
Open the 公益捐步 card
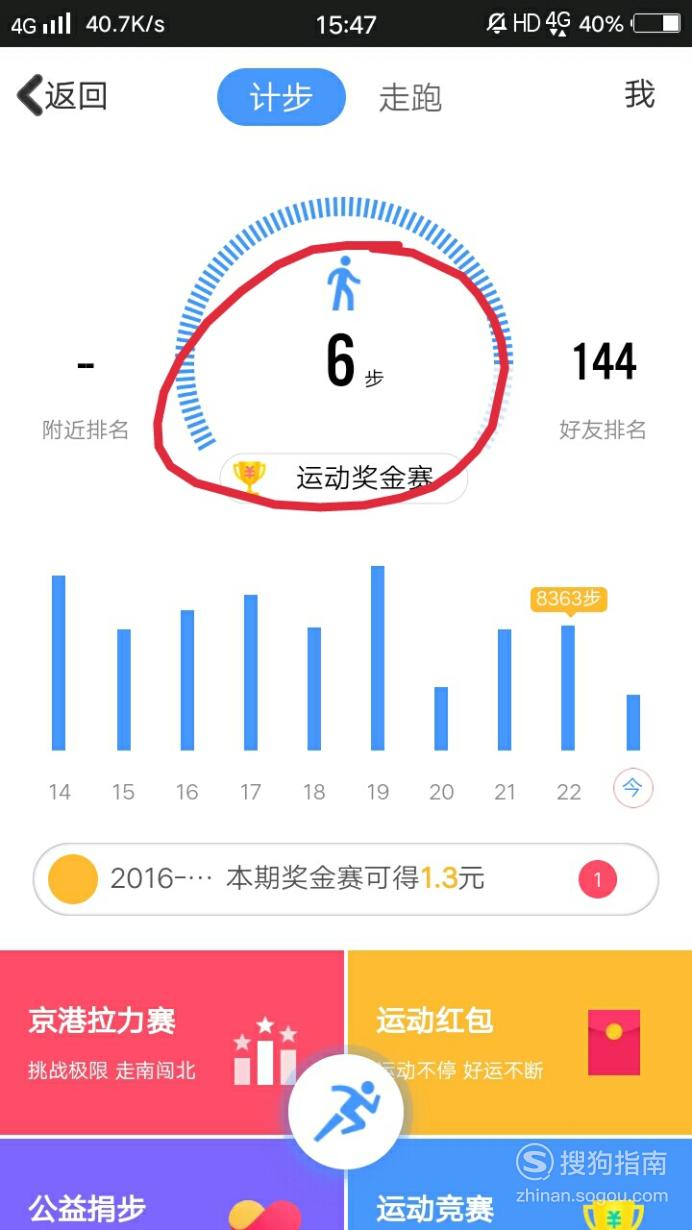(x=171, y=1185)
